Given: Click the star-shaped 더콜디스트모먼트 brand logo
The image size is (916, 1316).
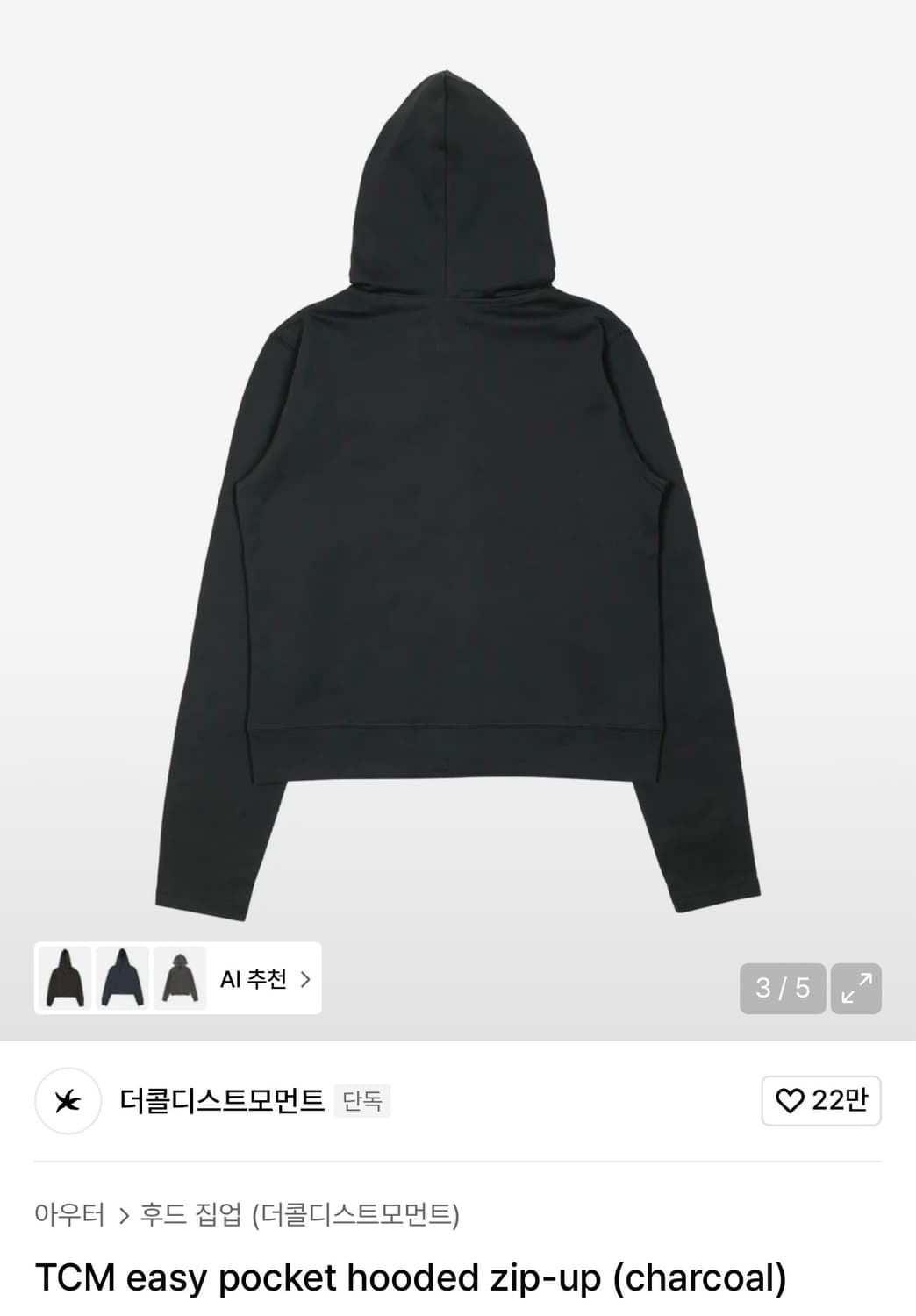Looking at the screenshot, I should [x=70, y=1101].
